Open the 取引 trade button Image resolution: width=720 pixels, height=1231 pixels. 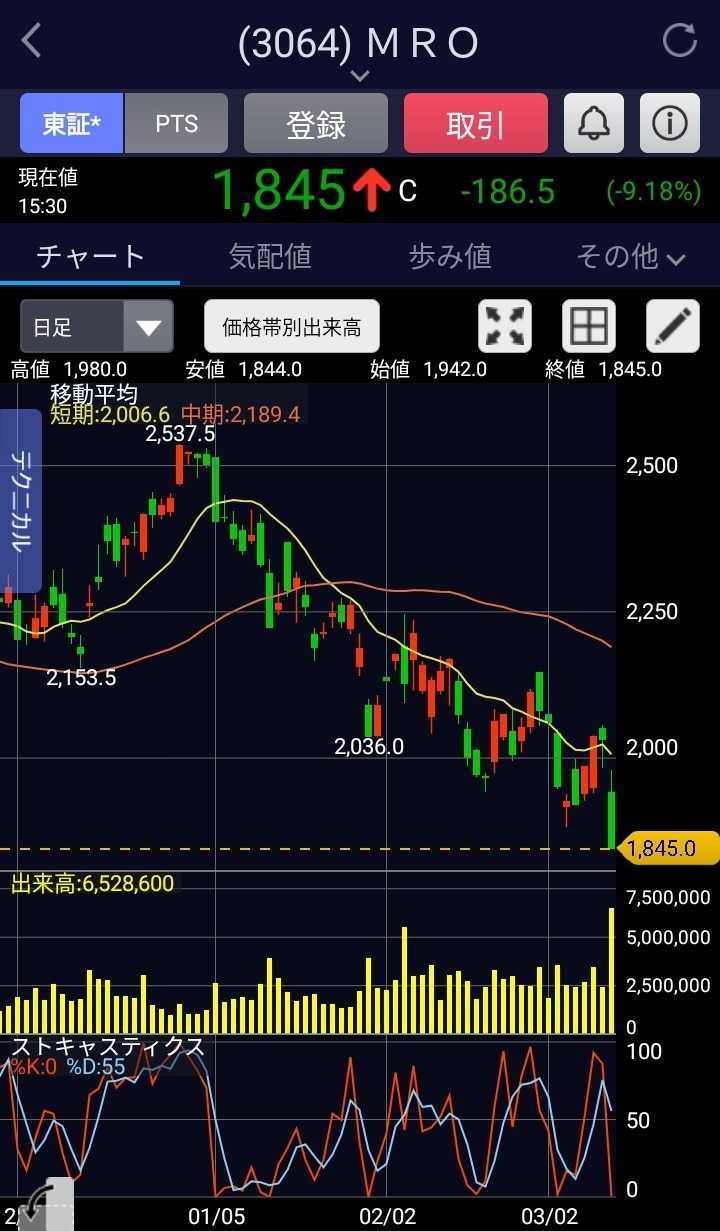475,124
